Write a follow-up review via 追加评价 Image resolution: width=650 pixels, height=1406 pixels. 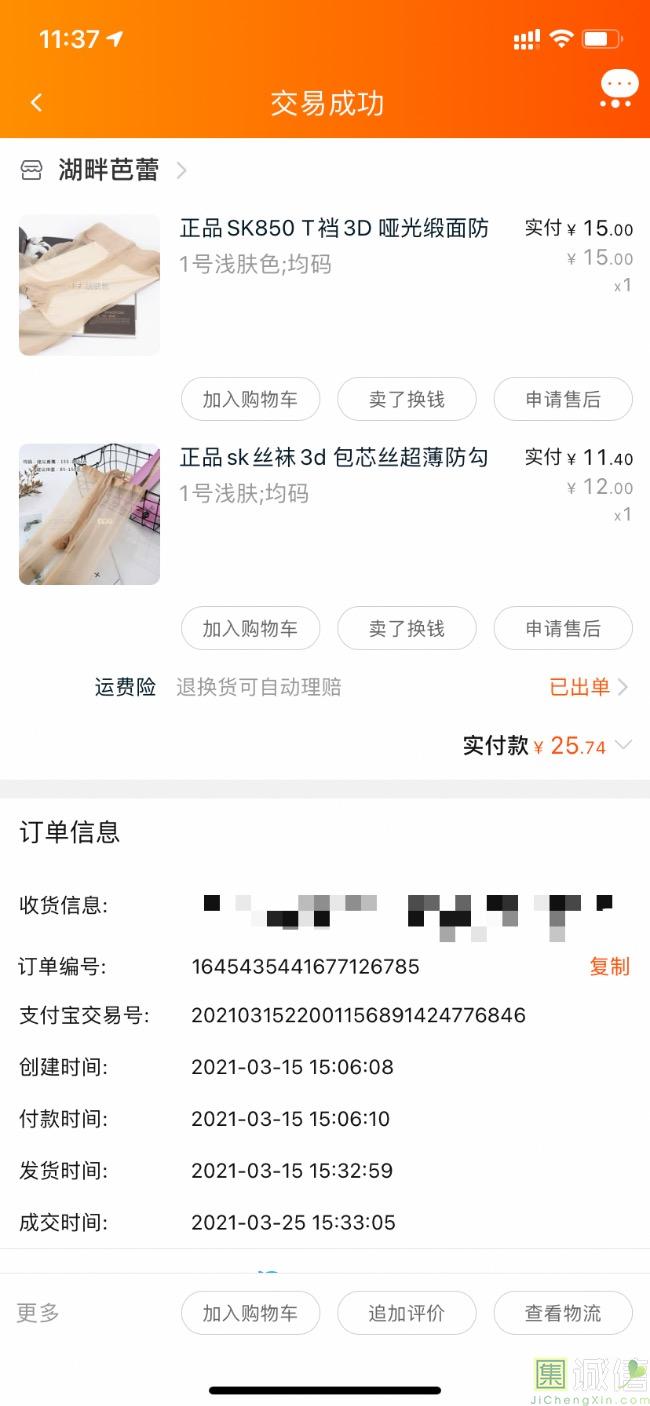tap(406, 1313)
